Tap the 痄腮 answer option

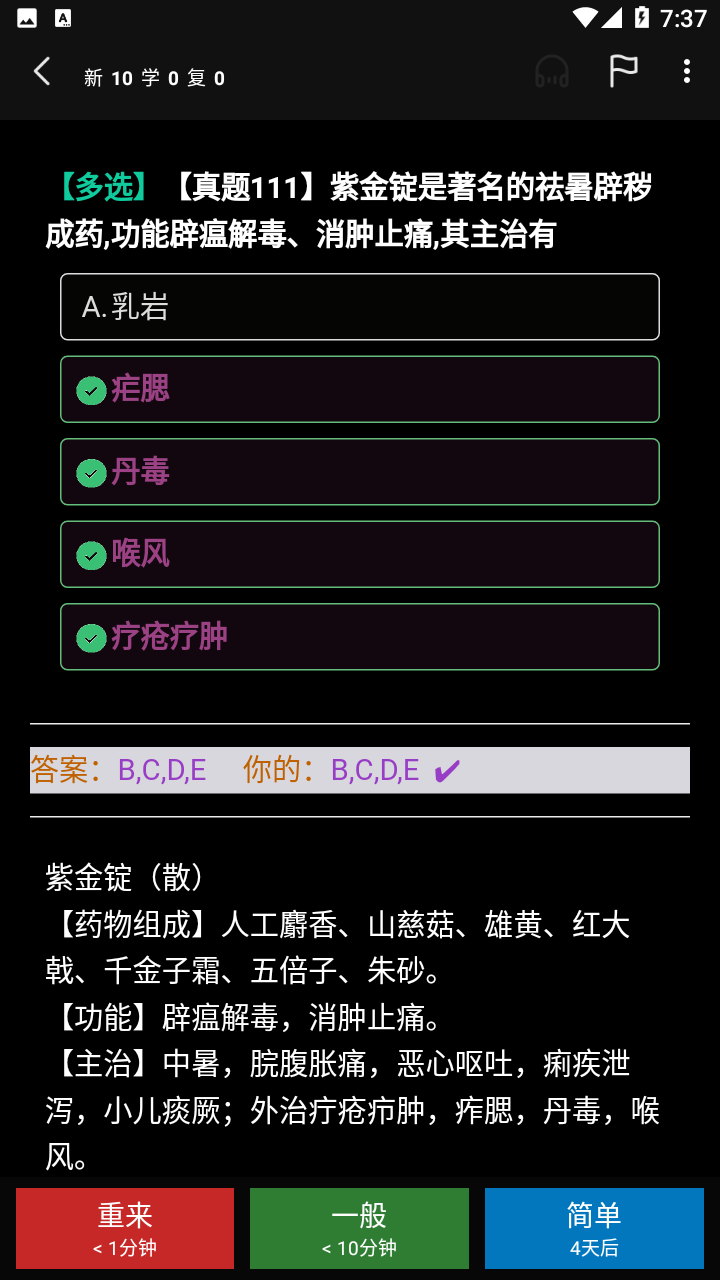point(360,389)
